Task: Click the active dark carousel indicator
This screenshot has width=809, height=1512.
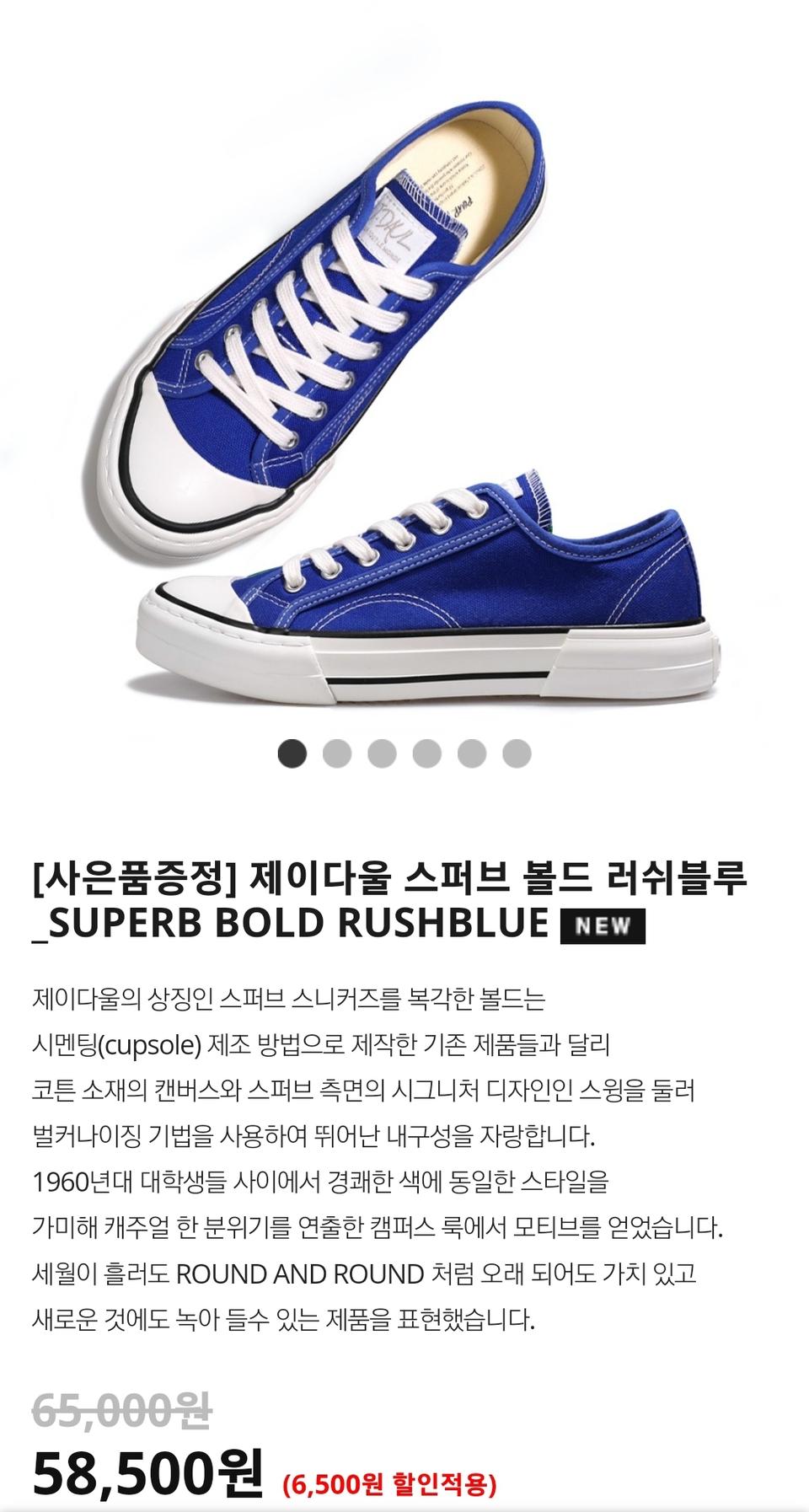Action: pyautogui.click(x=291, y=753)
